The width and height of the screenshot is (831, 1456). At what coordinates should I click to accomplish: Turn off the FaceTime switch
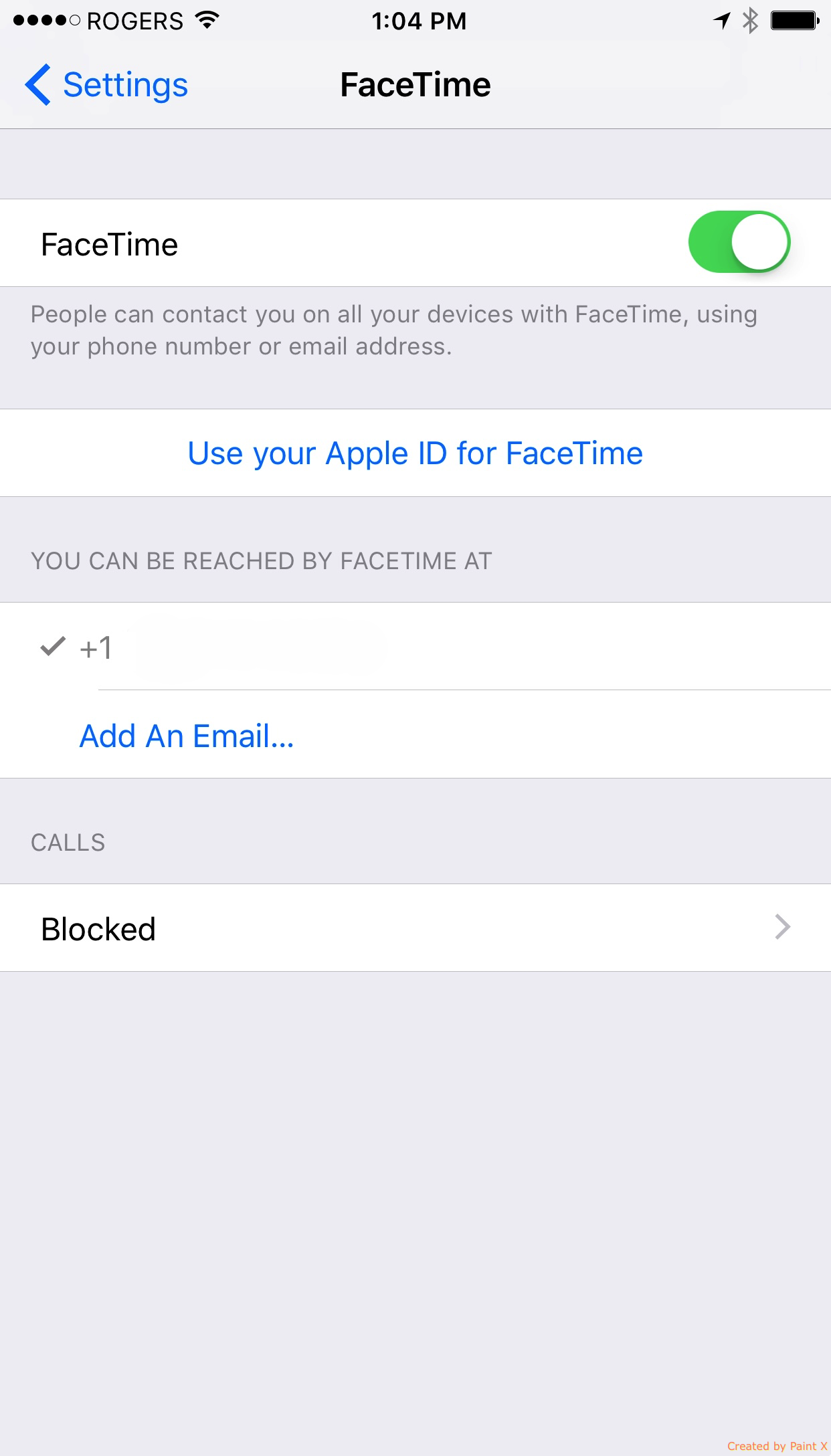click(x=739, y=242)
